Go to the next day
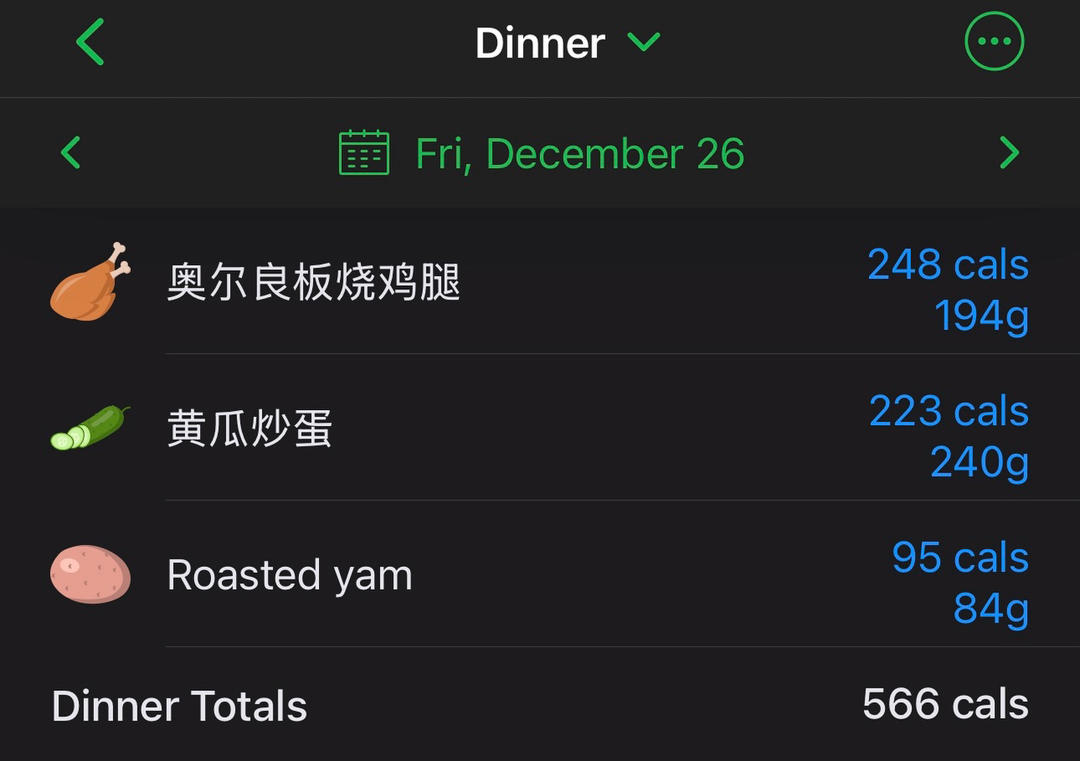 [x=1009, y=153]
